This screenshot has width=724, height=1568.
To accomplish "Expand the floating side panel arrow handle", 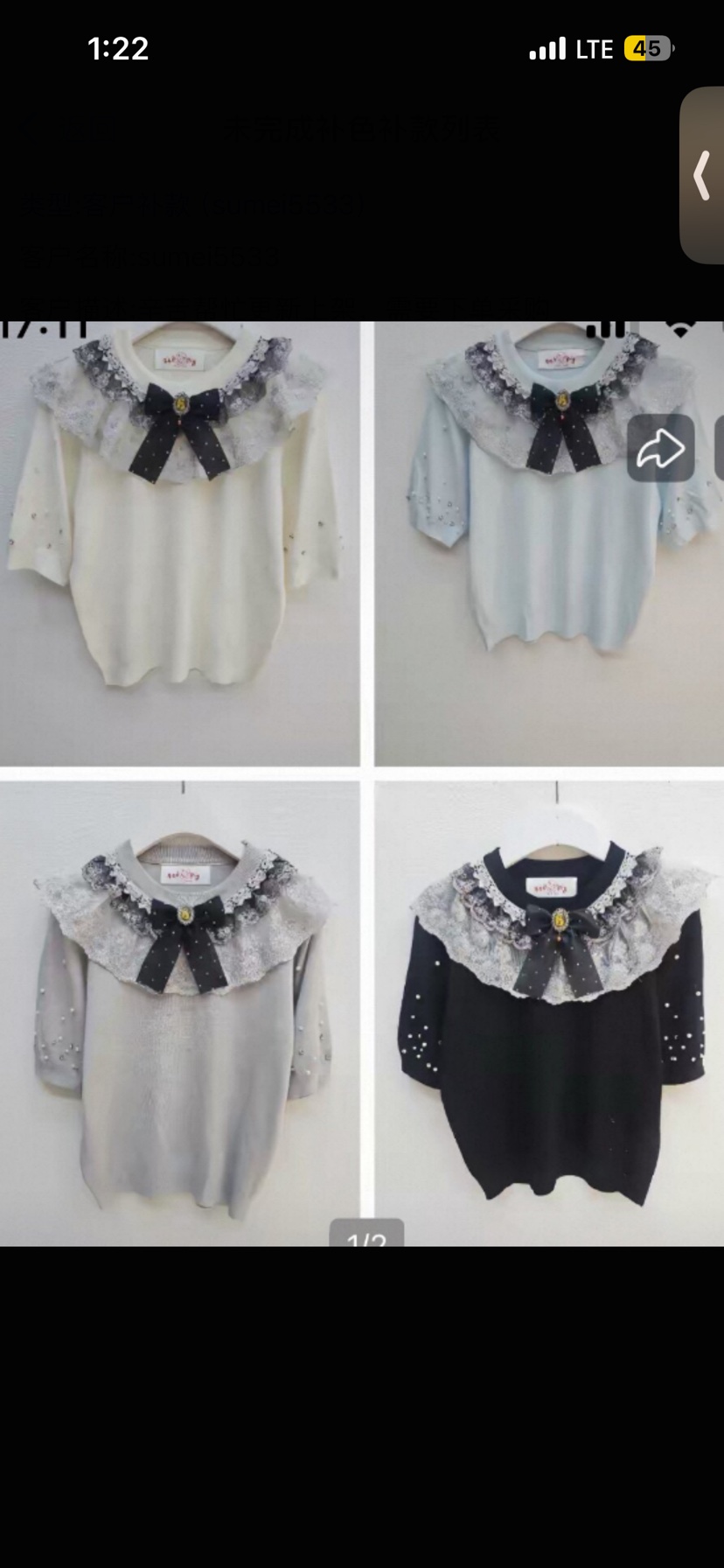I will (x=702, y=176).
